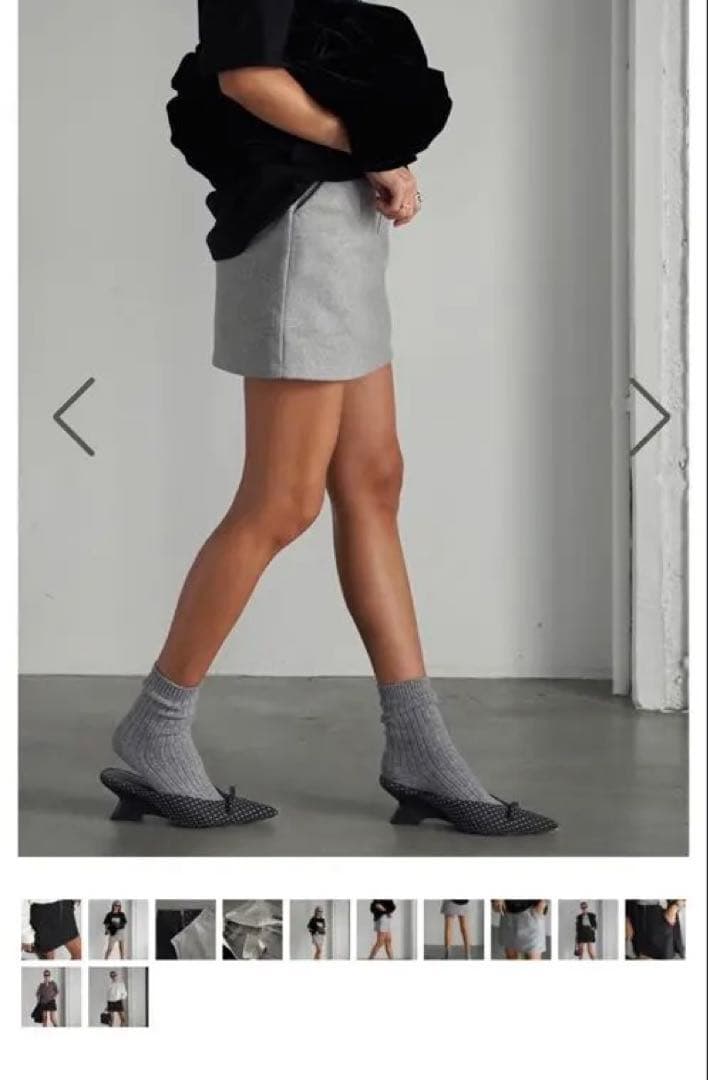Image resolution: width=708 pixels, height=1080 pixels.
Task: View the first thumbnail in the second row
Action: point(51,996)
